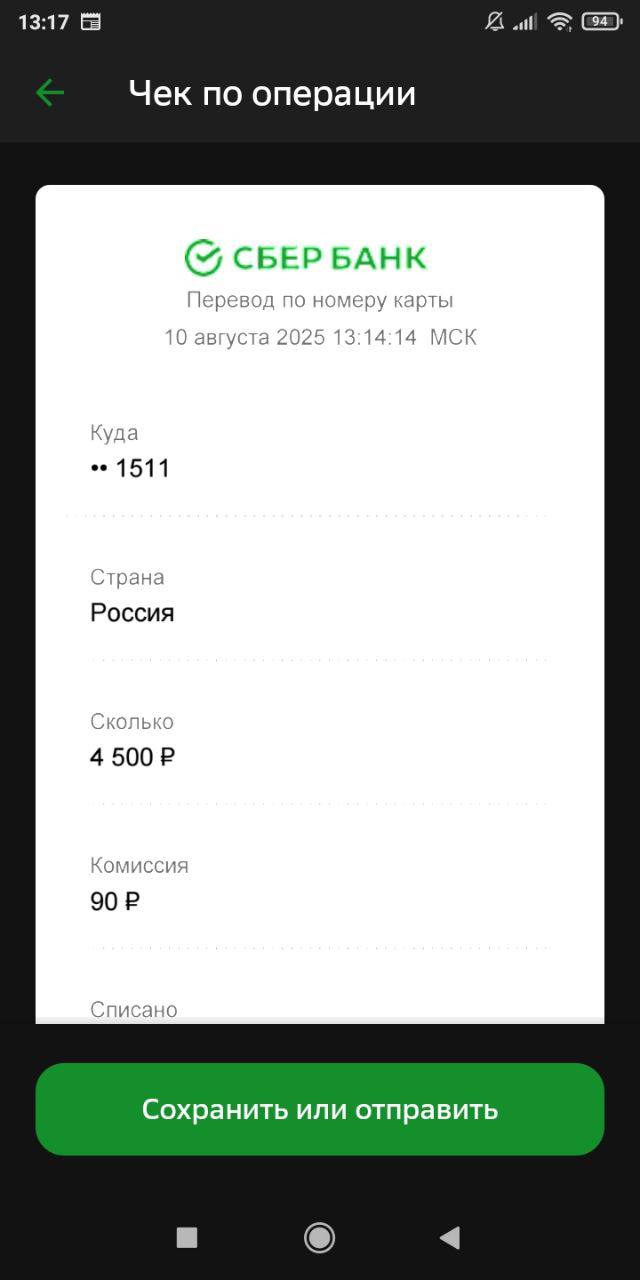Image resolution: width=640 pixels, height=1280 pixels.
Task: Go to the home screen
Action: (319, 1238)
